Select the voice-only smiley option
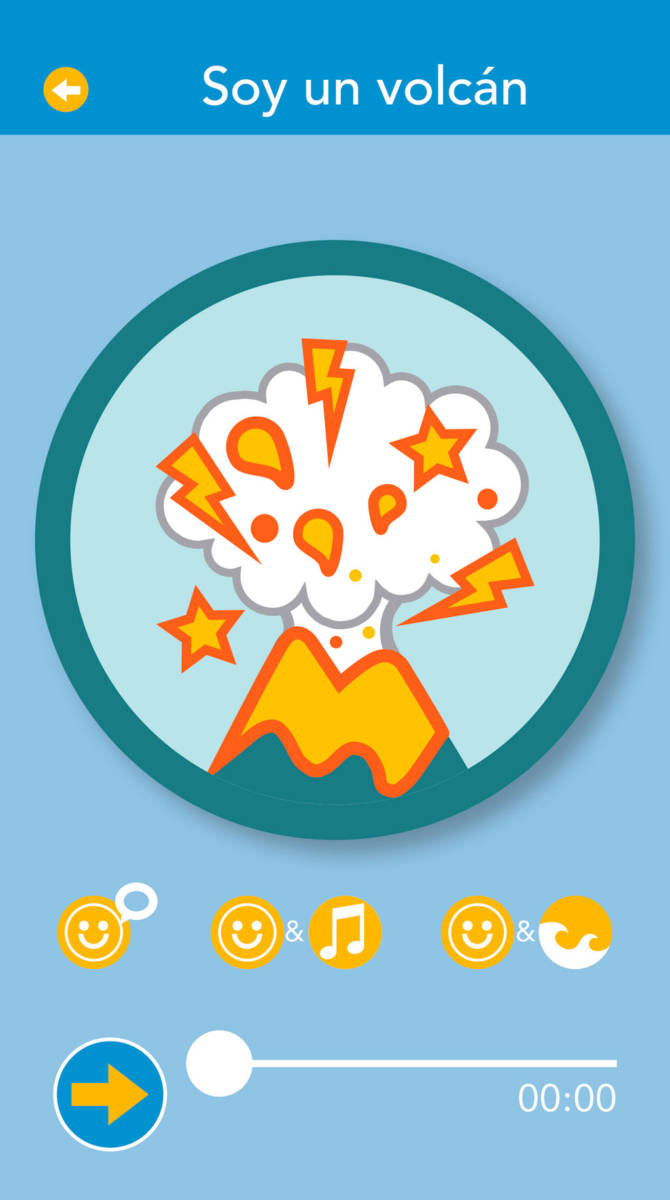The width and height of the screenshot is (670, 1200). (x=105, y=927)
